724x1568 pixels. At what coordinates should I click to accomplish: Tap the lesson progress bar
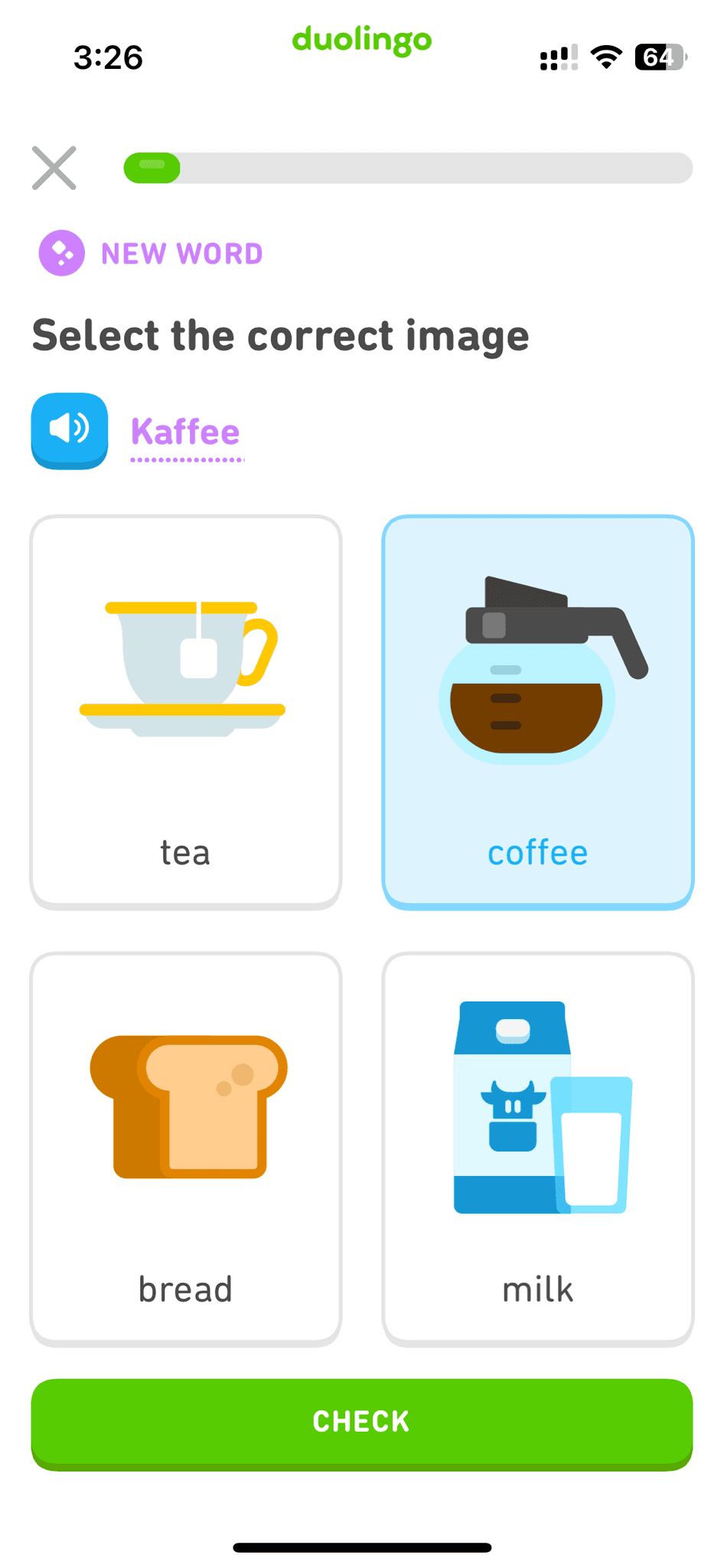408,168
